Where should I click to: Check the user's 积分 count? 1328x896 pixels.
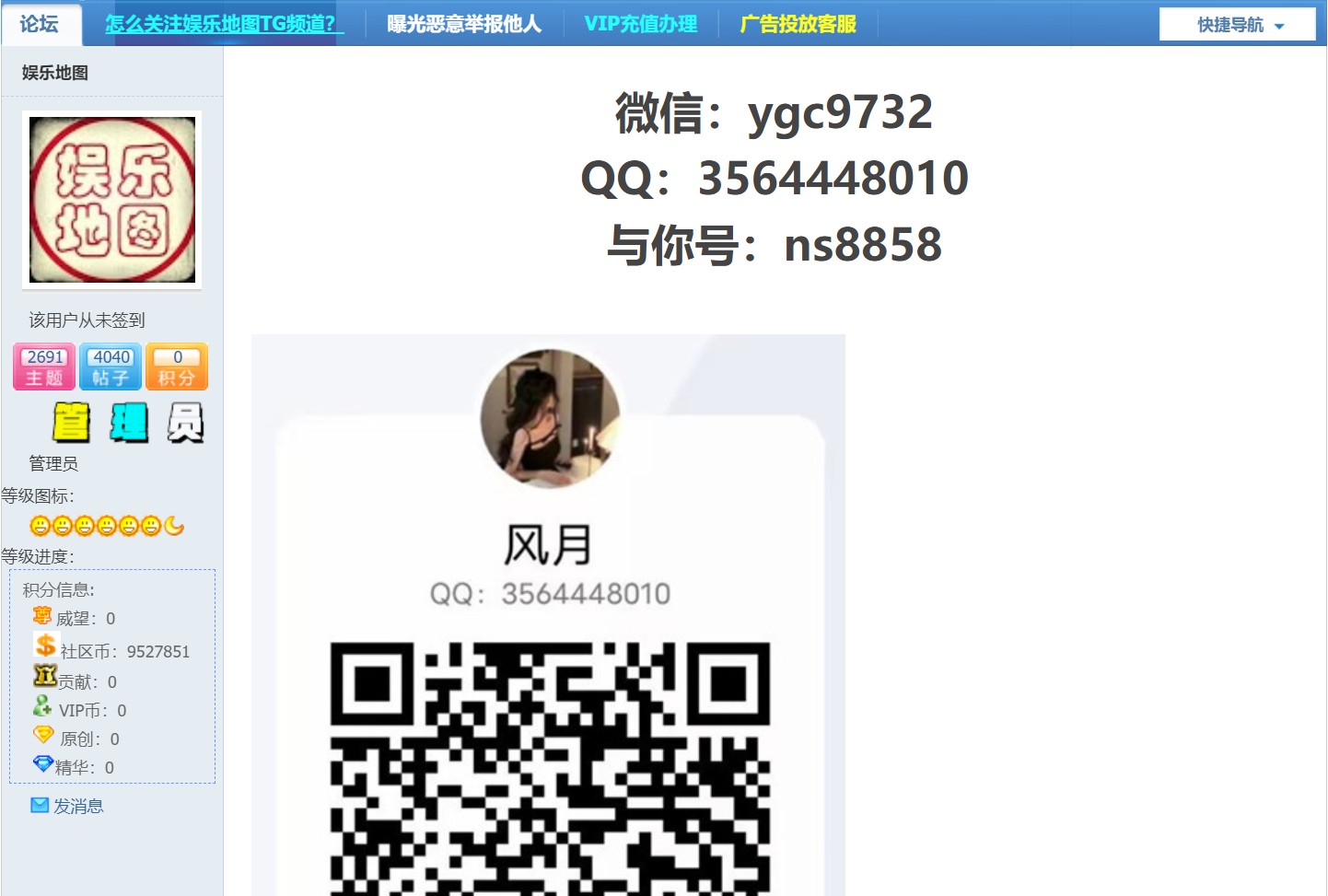177,367
